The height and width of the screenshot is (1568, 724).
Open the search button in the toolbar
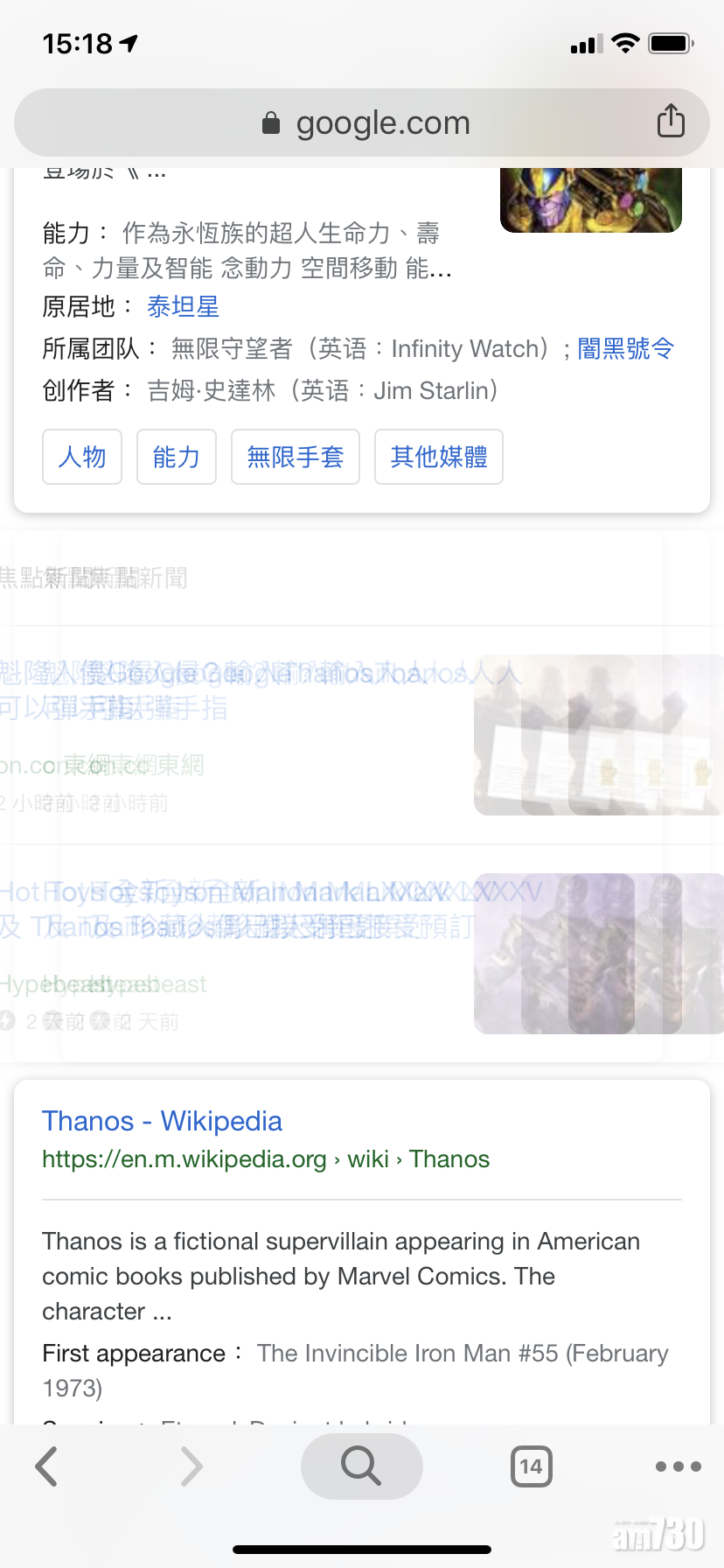pos(361,1466)
